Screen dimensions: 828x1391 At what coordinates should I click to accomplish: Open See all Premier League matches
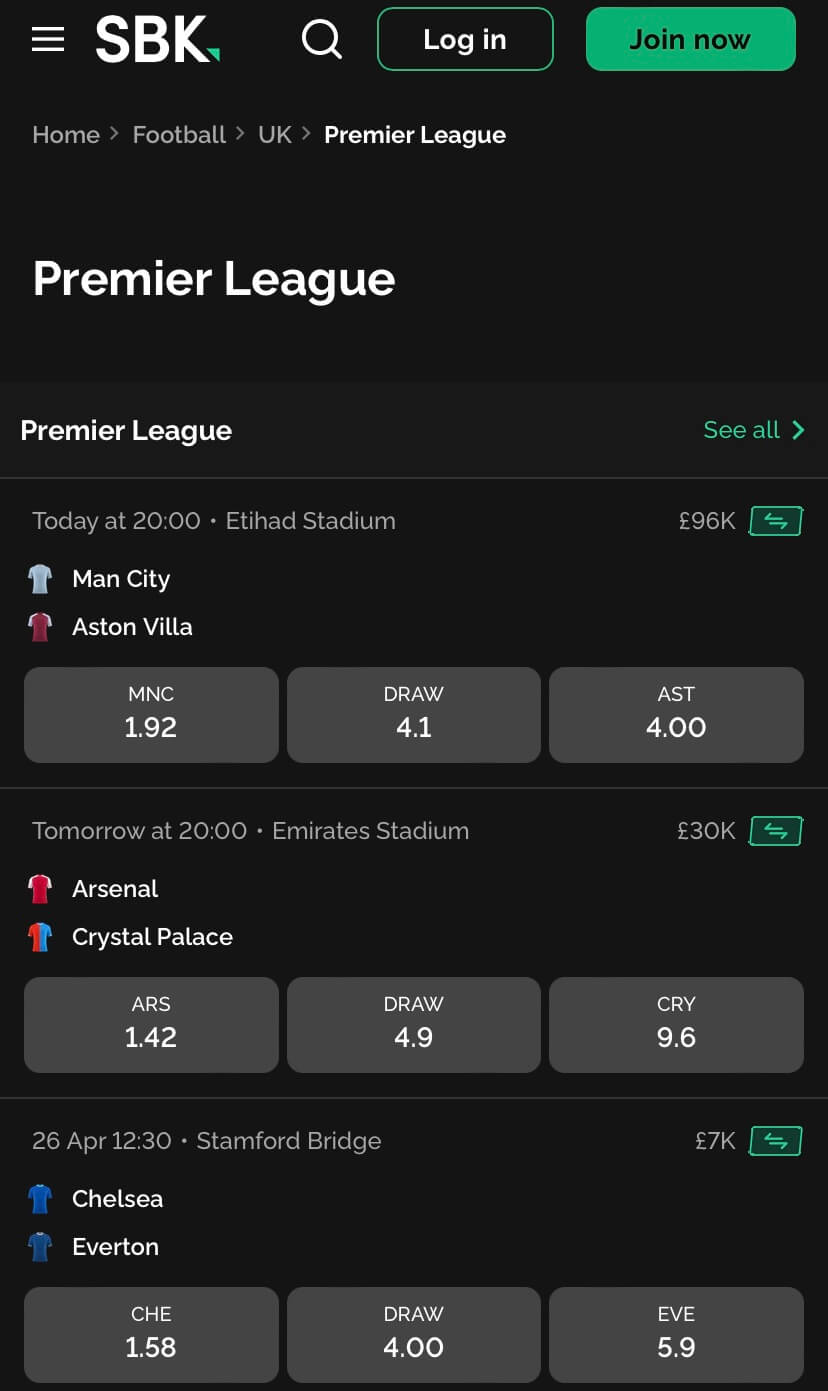(x=754, y=430)
